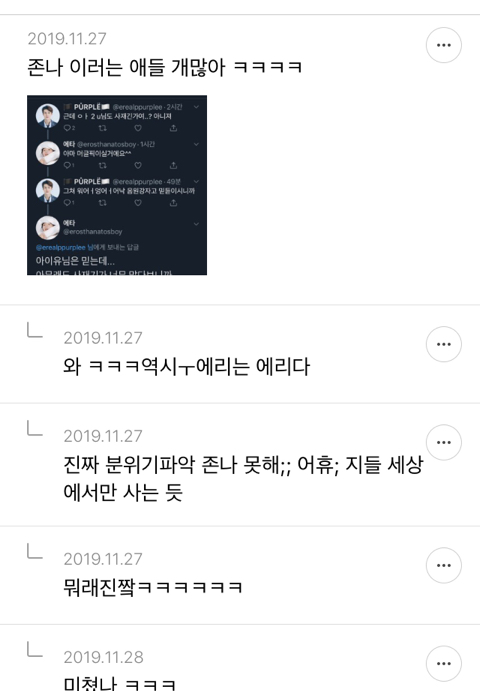Open the attached Twitter screenshot image
The image size is (480, 691).
click(117, 185)
